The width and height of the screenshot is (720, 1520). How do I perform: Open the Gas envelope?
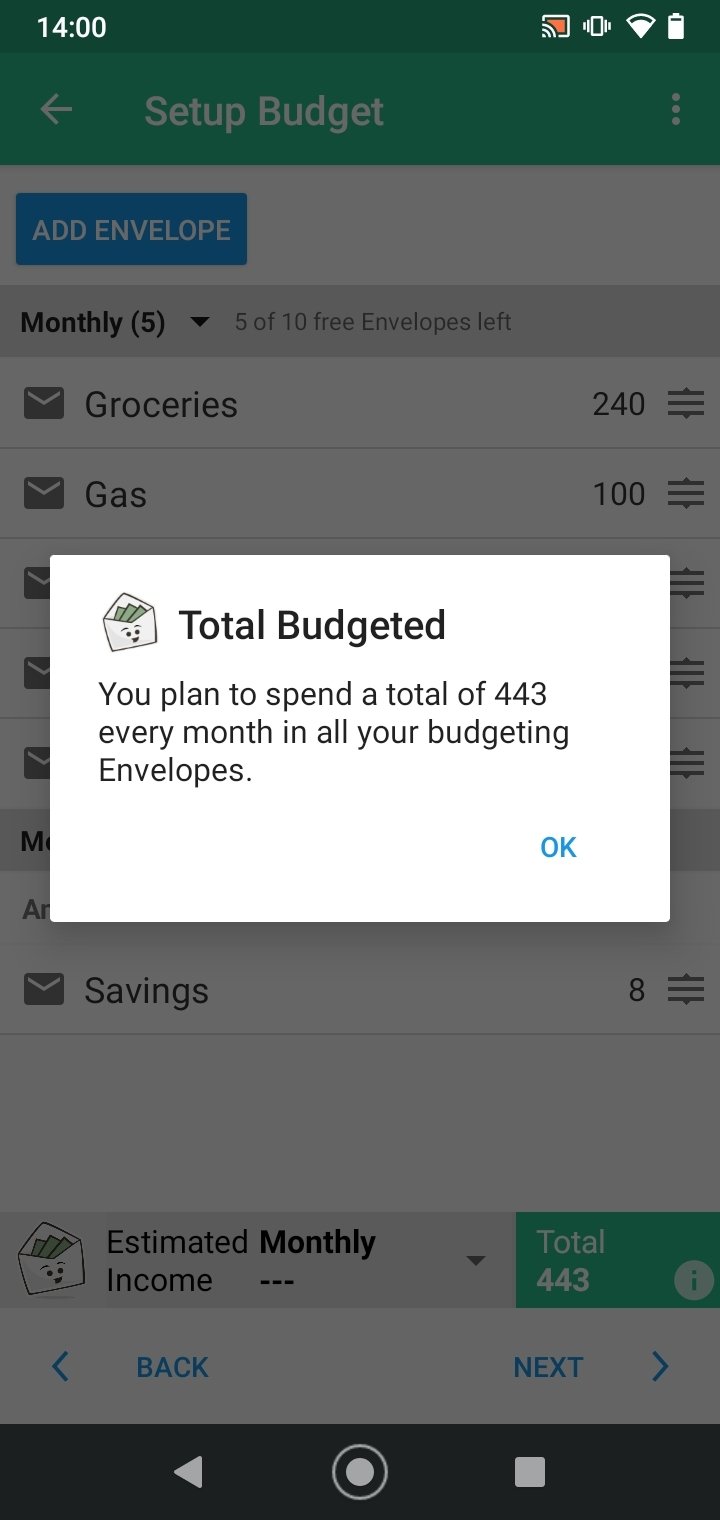pos(360,494)
